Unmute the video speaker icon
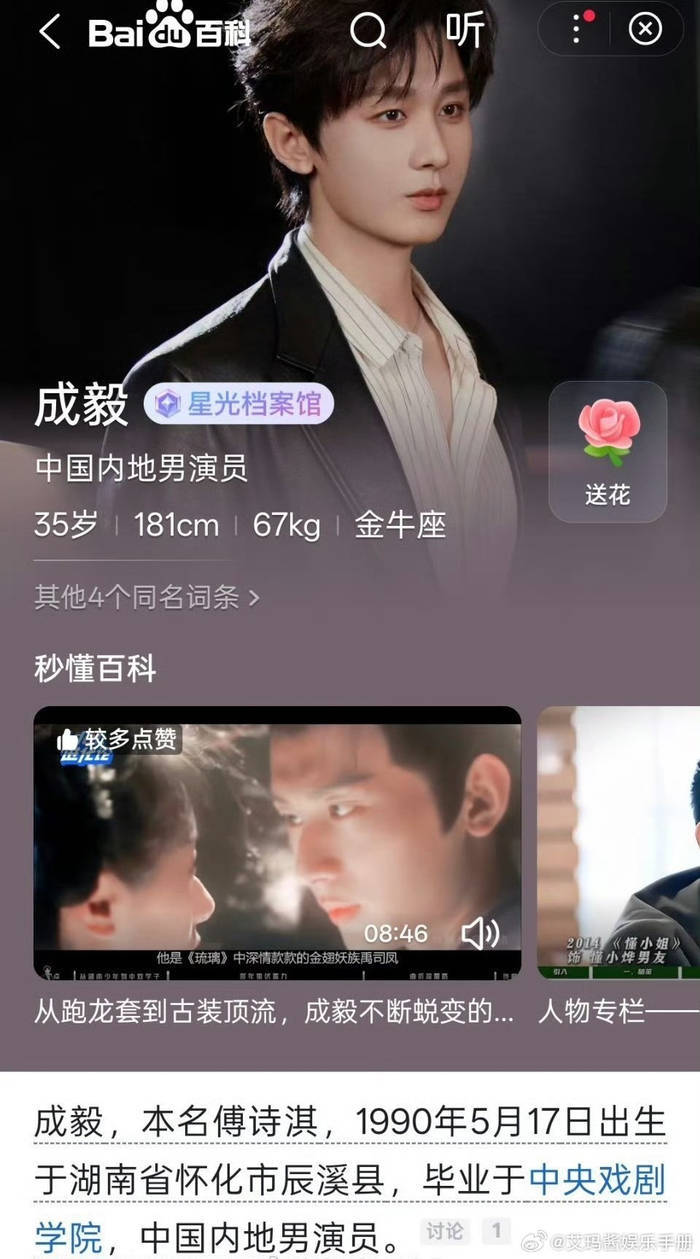Image resolution: width=700 pixels, height=1259 pixels. click(479, 934)
